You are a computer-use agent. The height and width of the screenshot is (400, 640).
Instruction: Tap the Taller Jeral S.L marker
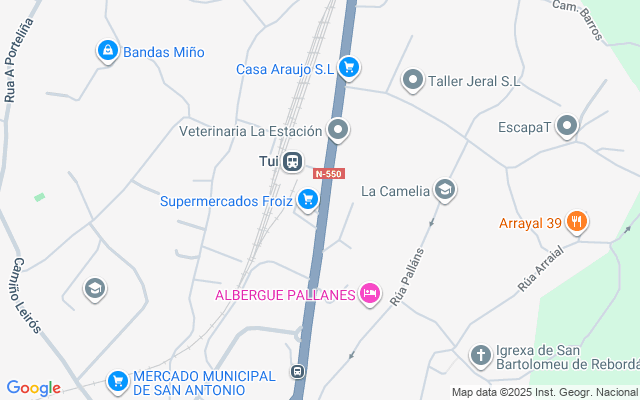point(412,80)
